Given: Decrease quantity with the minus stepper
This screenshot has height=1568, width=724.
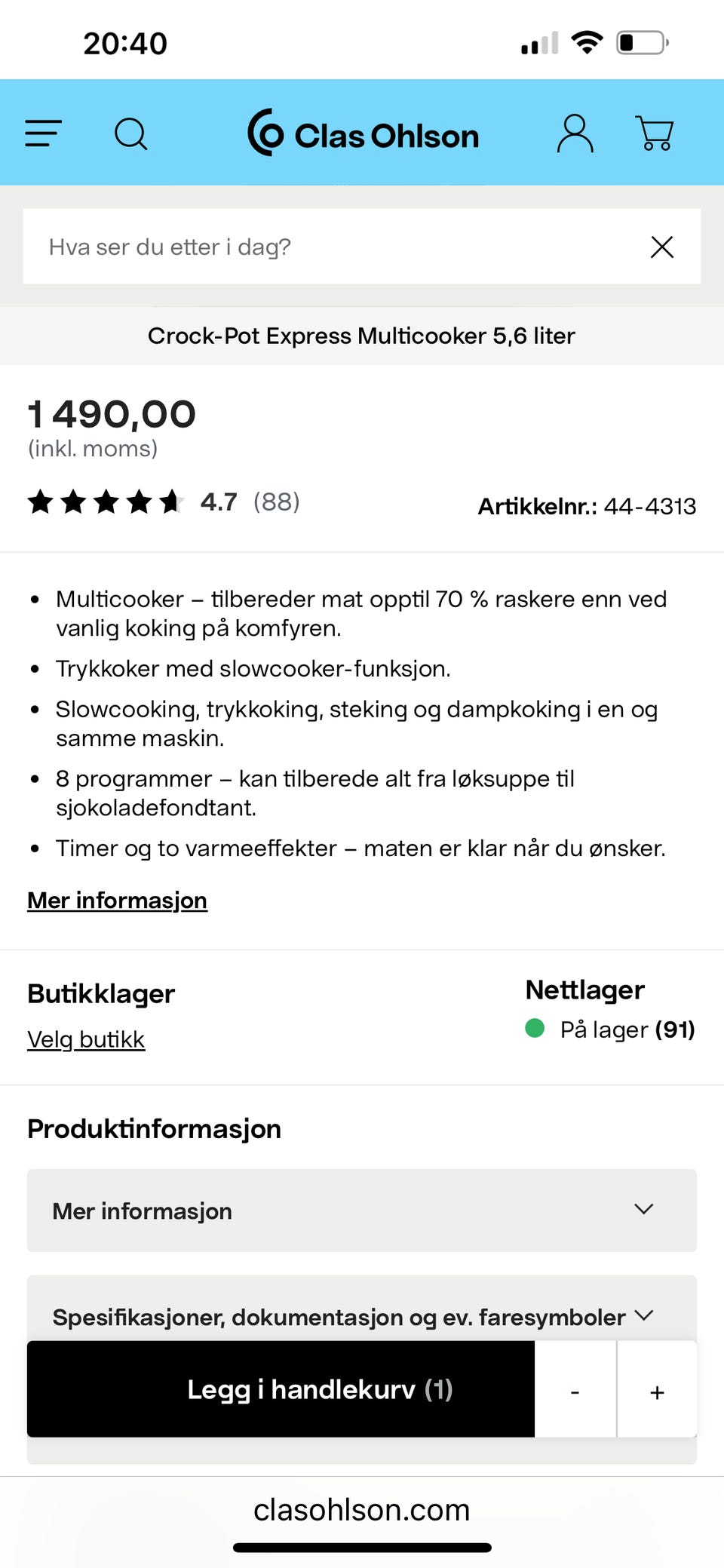Looking at the screenshot, I should (575, 1390).
